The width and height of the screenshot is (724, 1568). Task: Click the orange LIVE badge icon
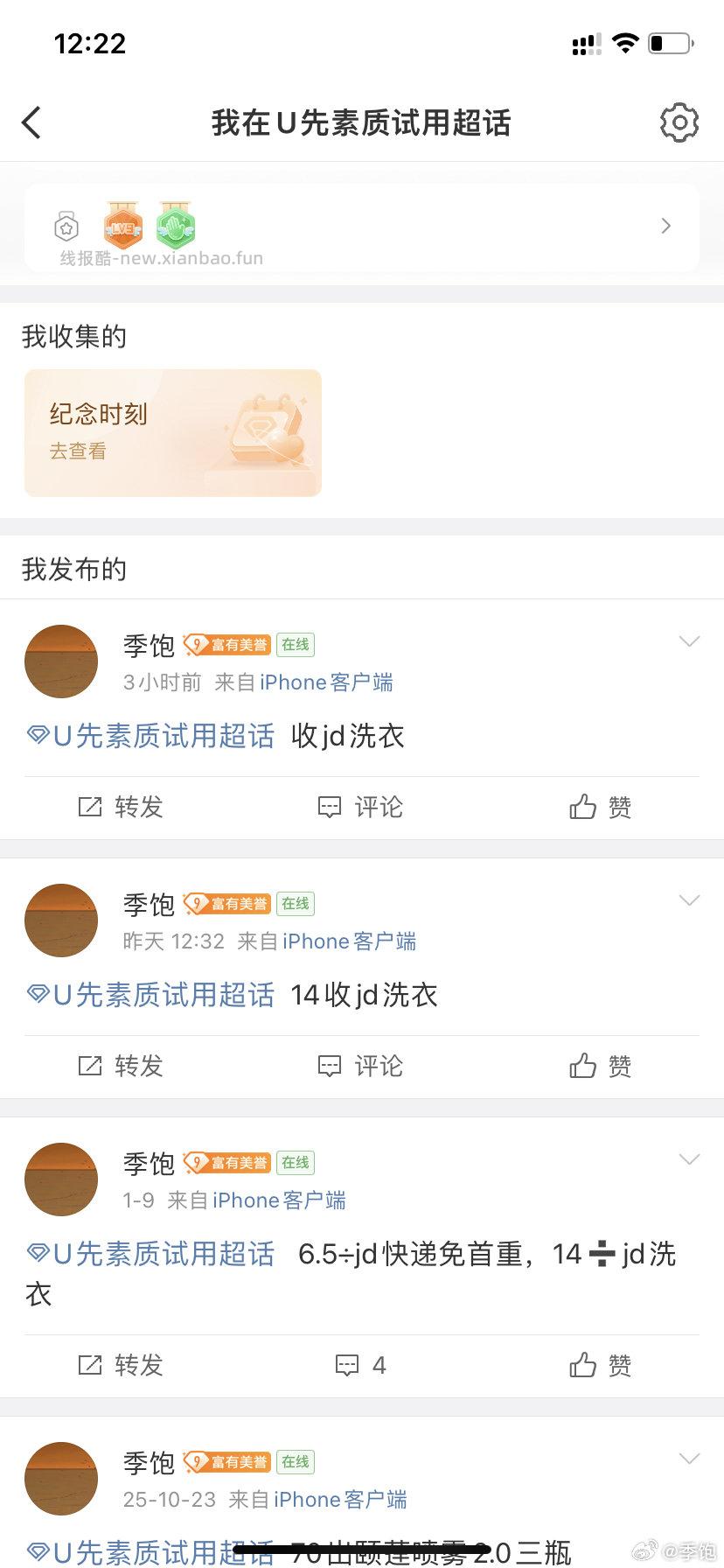tap(123, 223)
